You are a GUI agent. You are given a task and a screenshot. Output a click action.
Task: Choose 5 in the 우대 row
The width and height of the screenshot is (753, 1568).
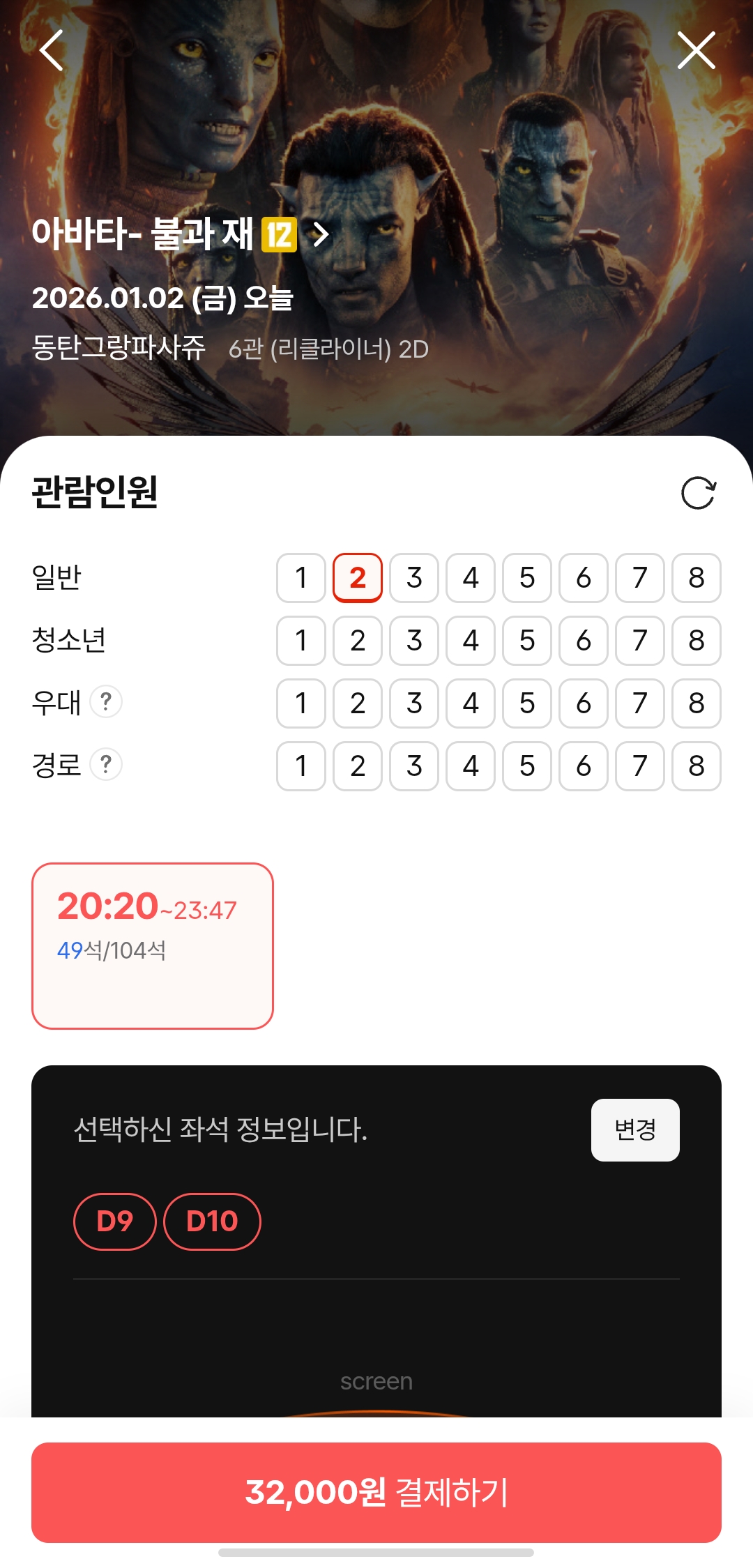[x=527, y=703]
